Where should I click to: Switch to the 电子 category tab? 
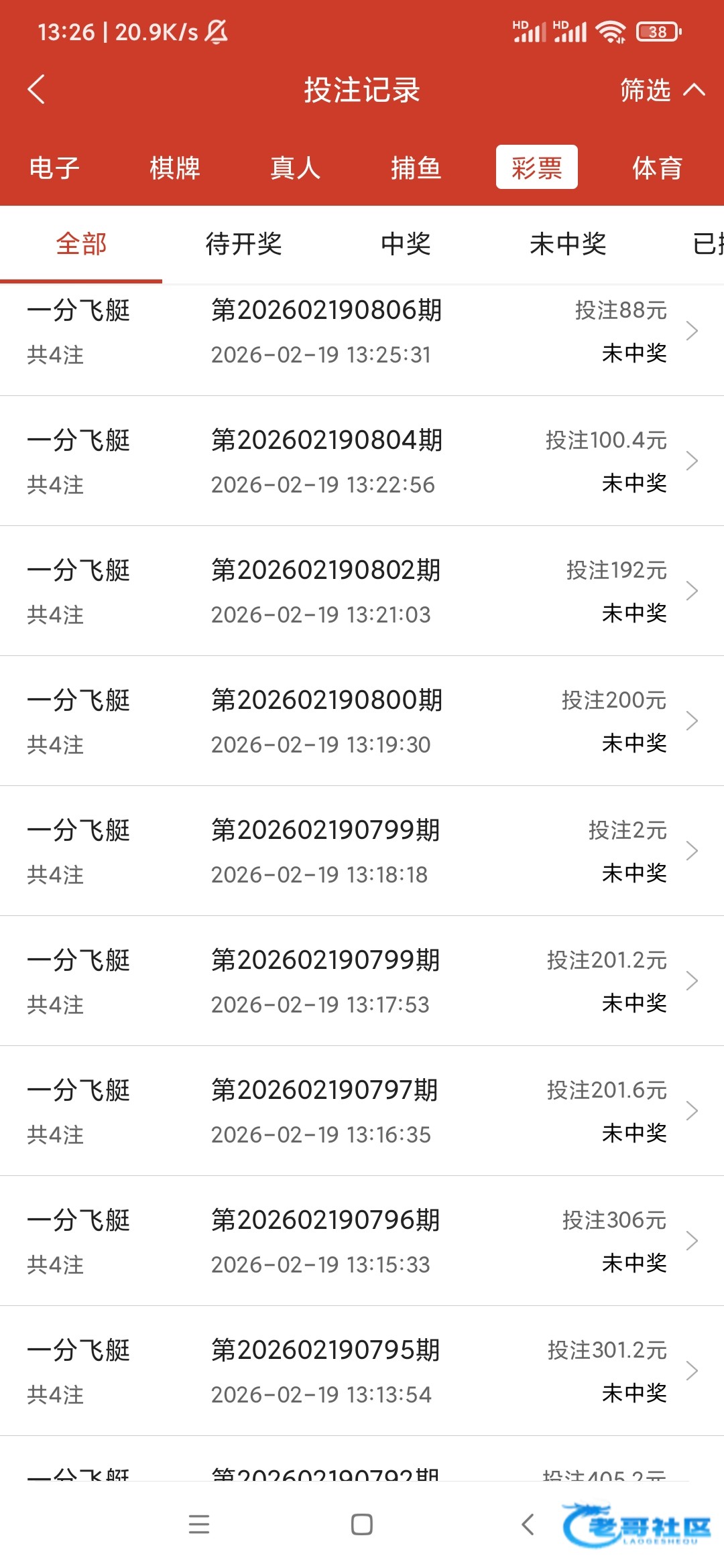54,168
